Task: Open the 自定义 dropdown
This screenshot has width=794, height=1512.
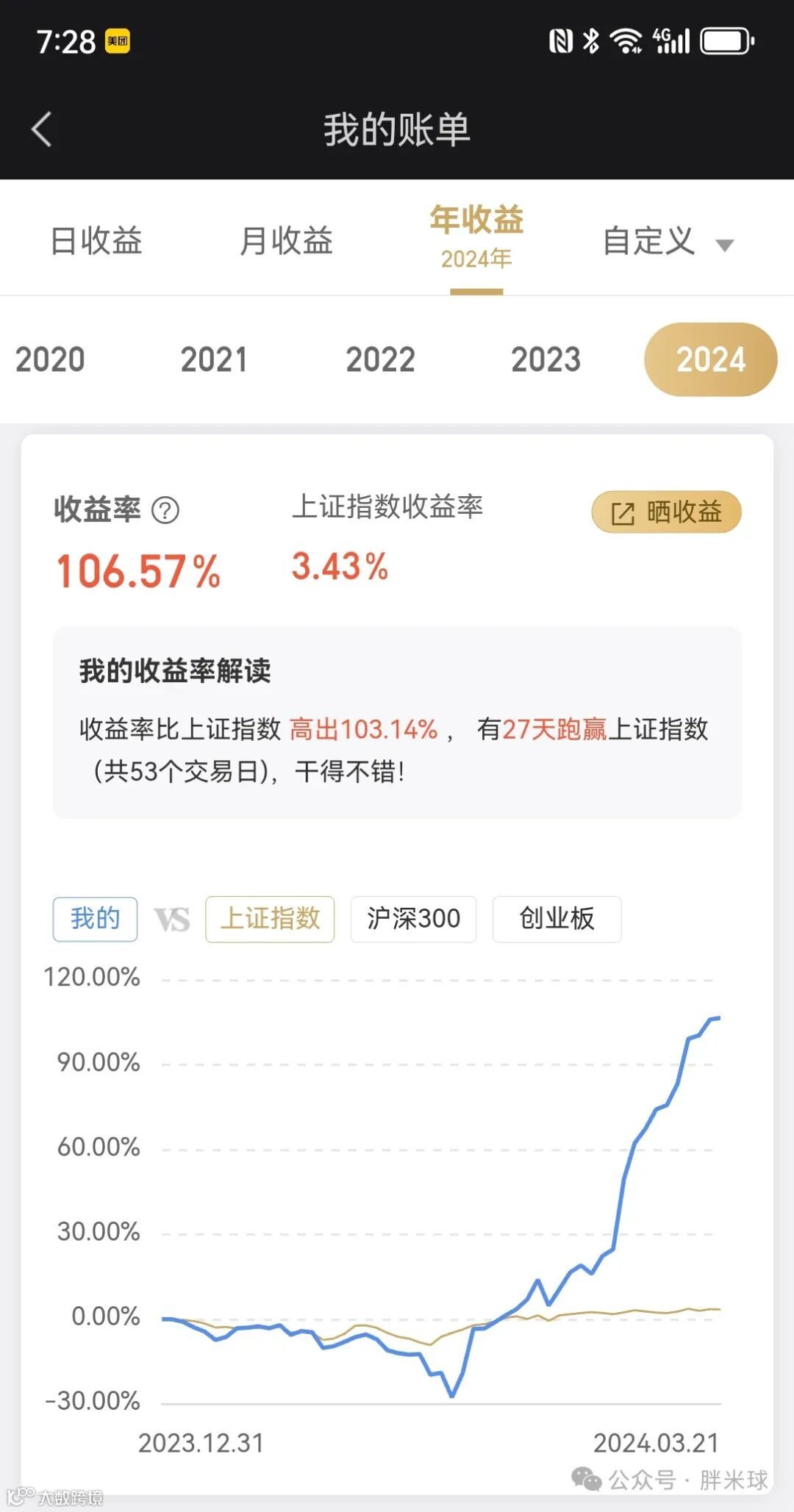Action: (x=668, y=241)
